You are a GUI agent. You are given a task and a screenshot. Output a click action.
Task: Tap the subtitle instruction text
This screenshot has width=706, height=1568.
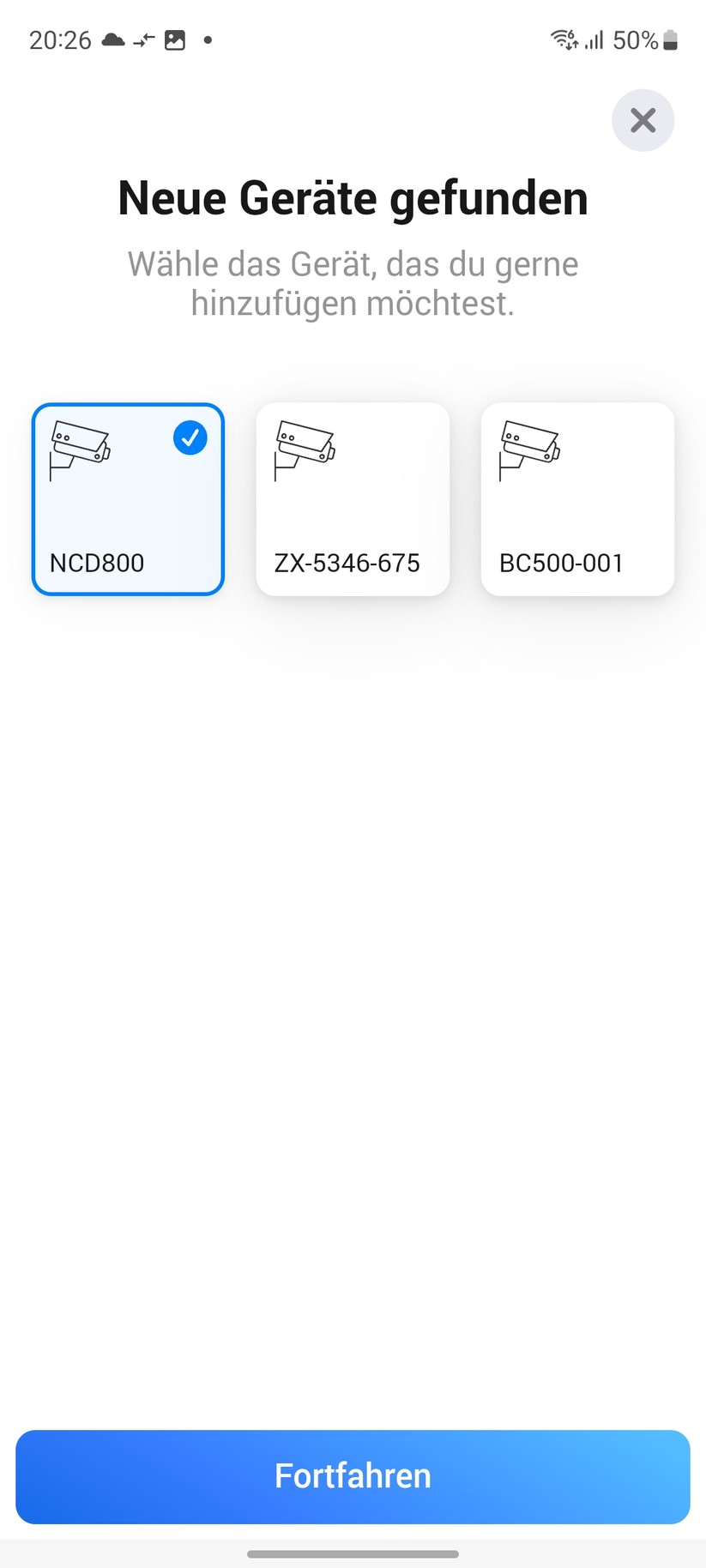353,283
